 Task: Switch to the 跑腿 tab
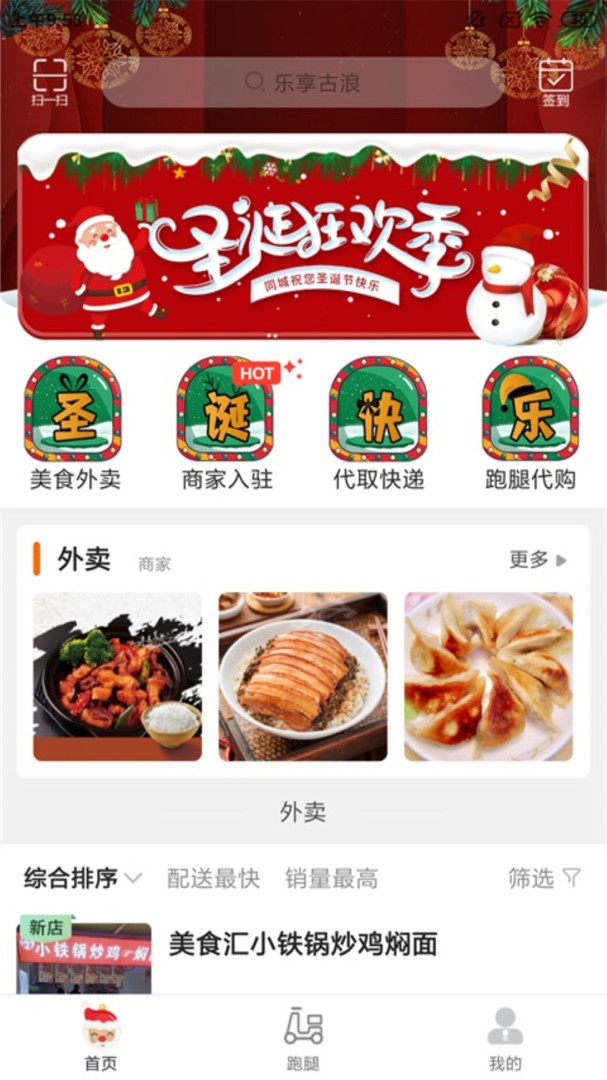[x=303, y=1039]
